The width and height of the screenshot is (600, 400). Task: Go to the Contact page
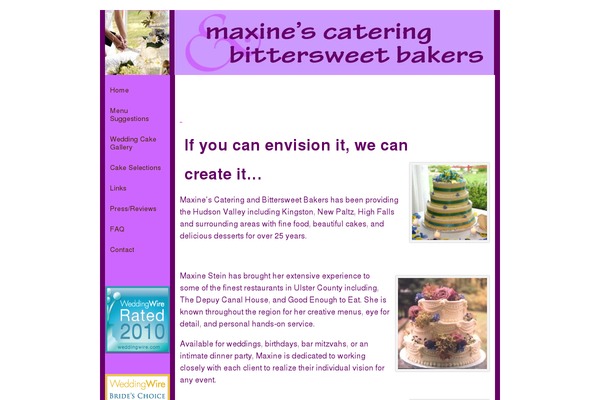122,250
